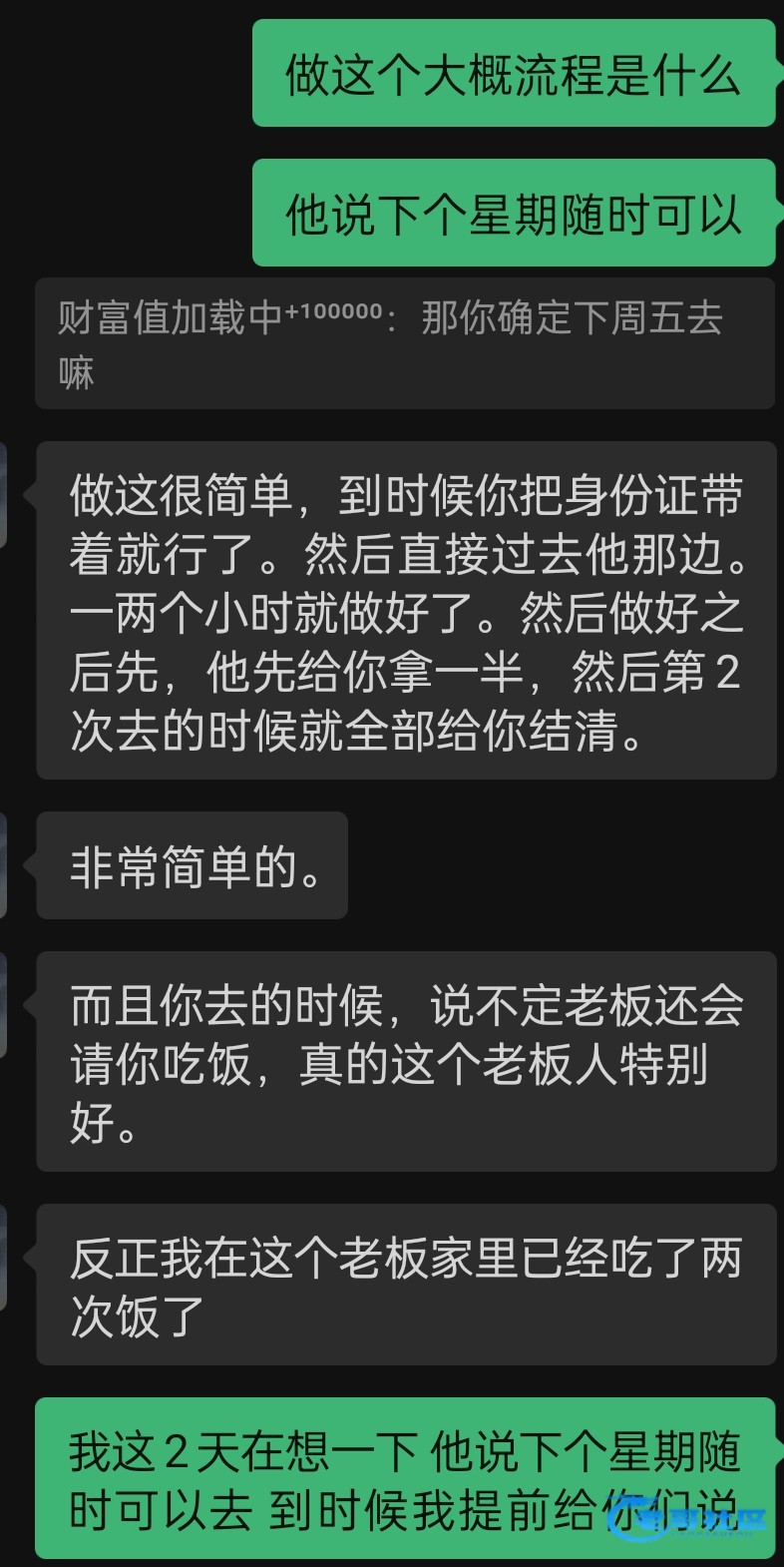This screenshot has height=1567, width=784.
Task: Open the quoted message about 下周五
Action: (x=404, y=343)
